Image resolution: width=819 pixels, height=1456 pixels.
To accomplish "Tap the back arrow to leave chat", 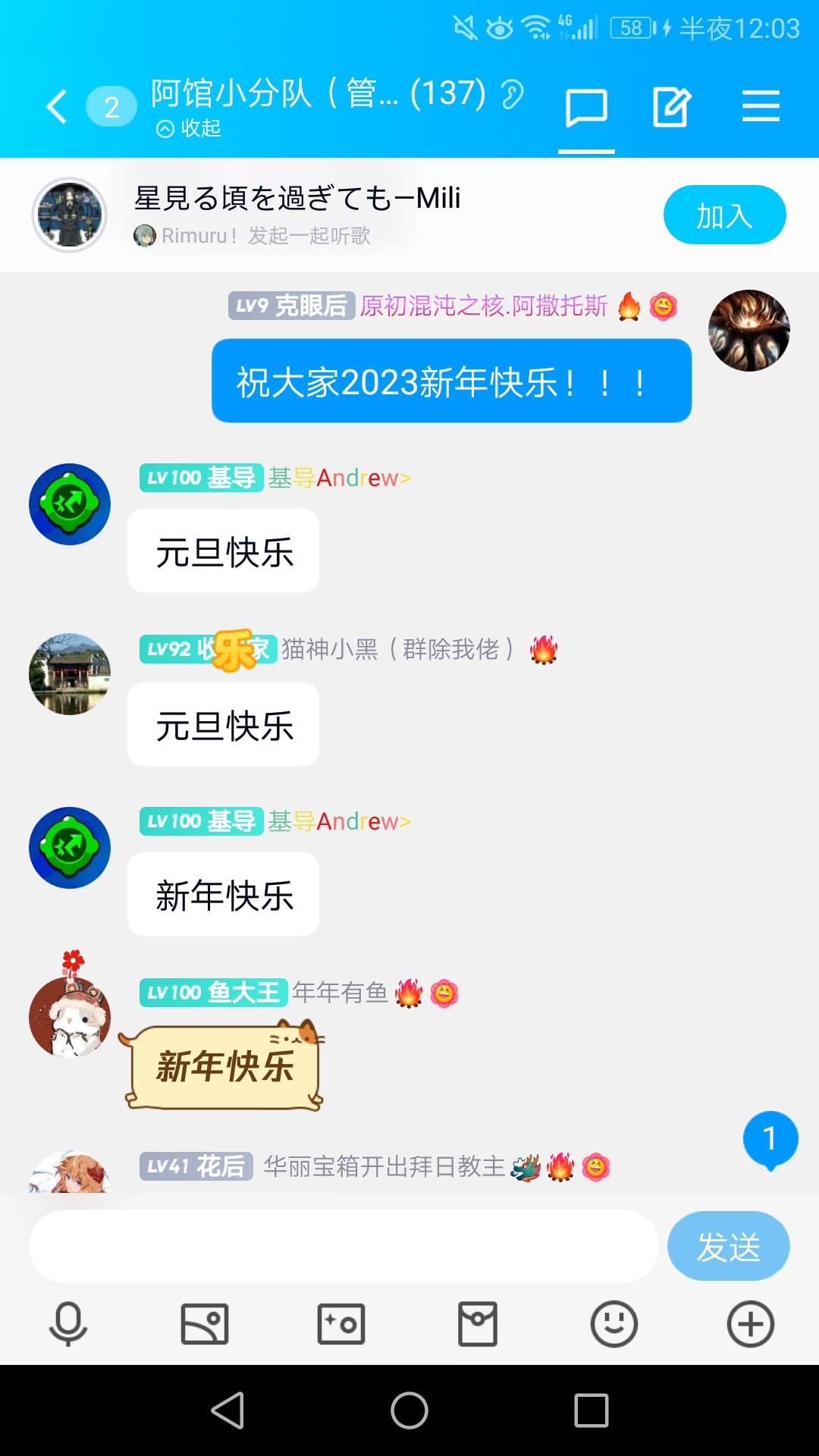I will pyautogui.click(x=55, y=106).
